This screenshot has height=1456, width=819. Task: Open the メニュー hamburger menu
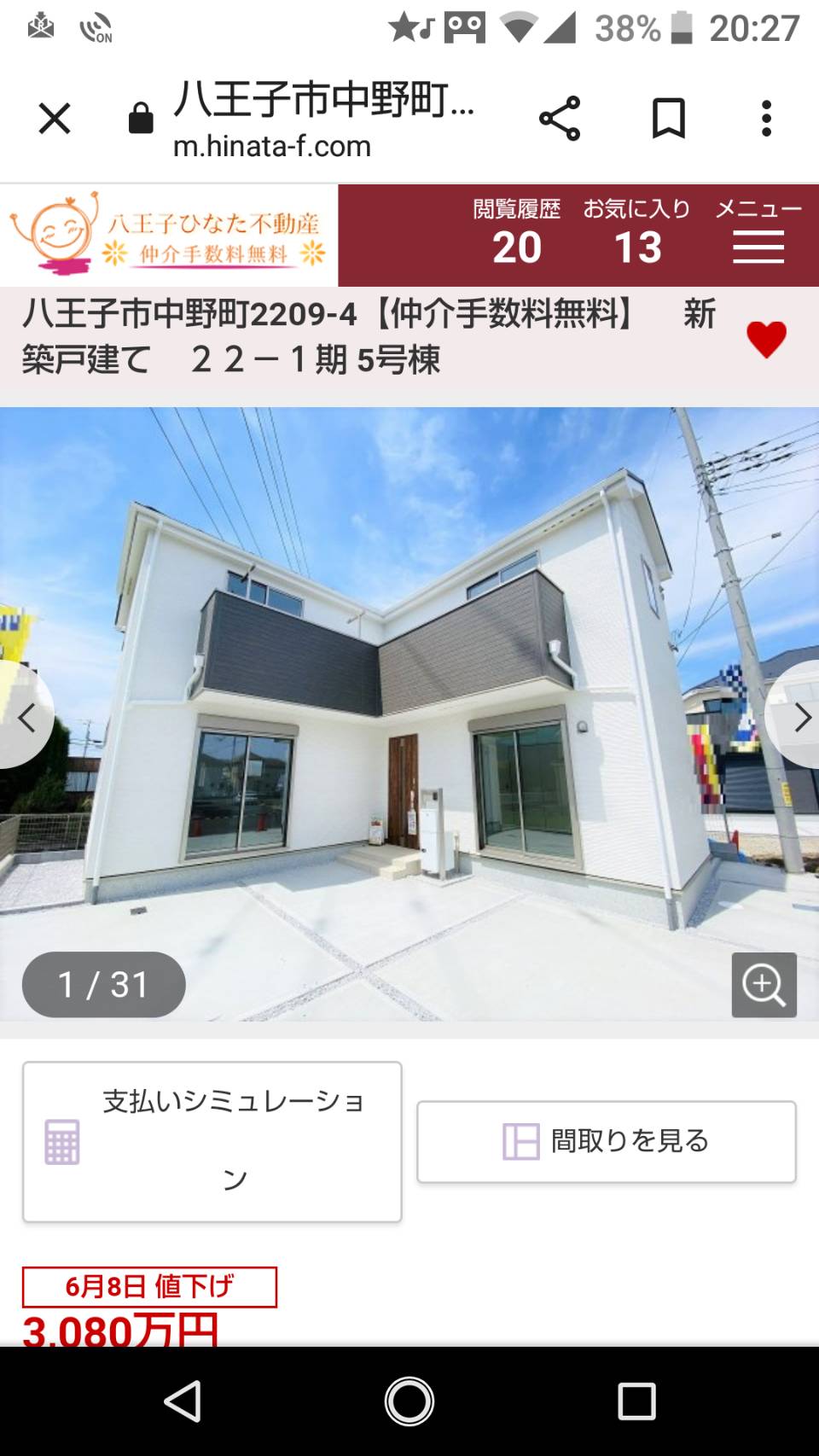point(758,232)
